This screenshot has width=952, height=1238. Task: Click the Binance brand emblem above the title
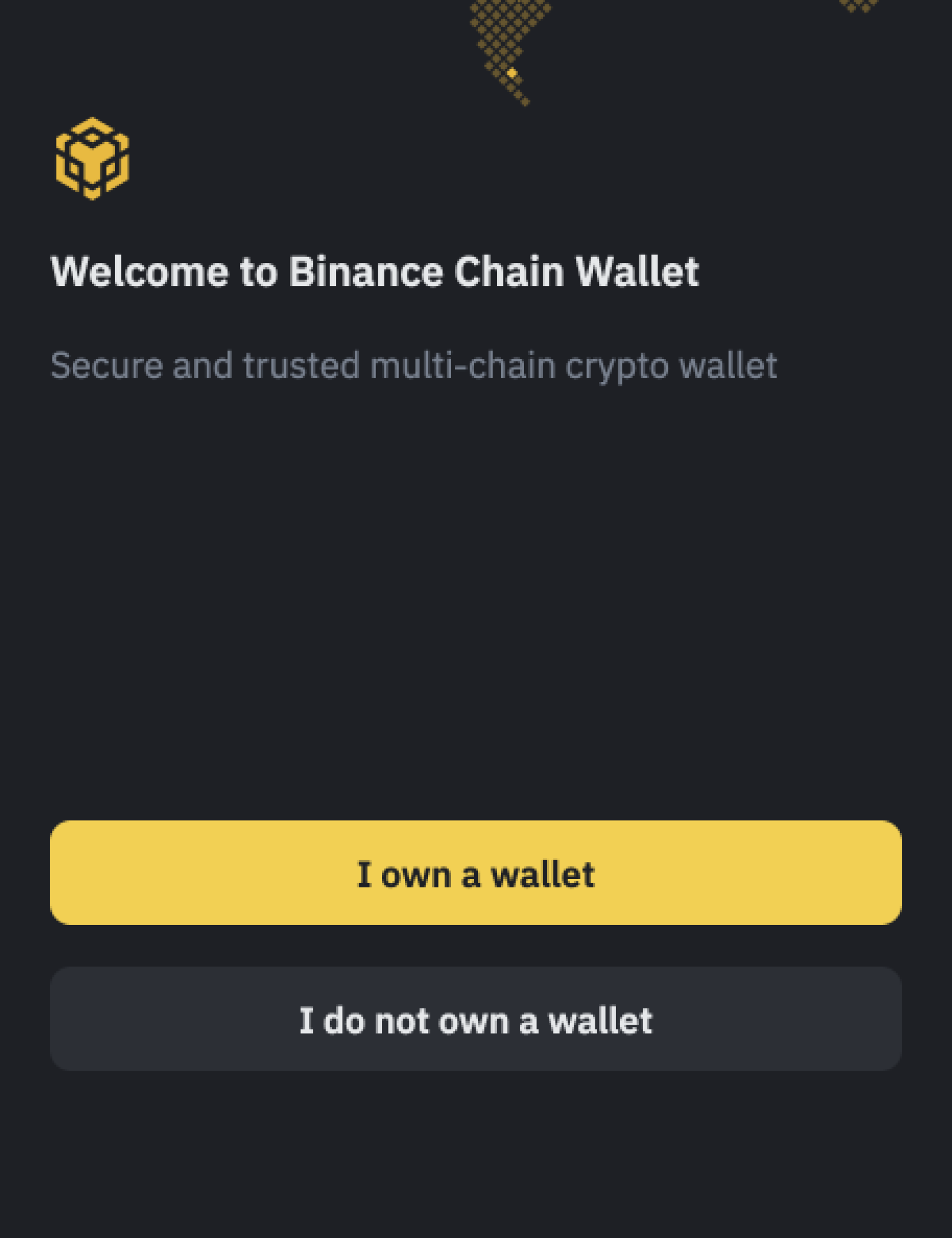92,158
